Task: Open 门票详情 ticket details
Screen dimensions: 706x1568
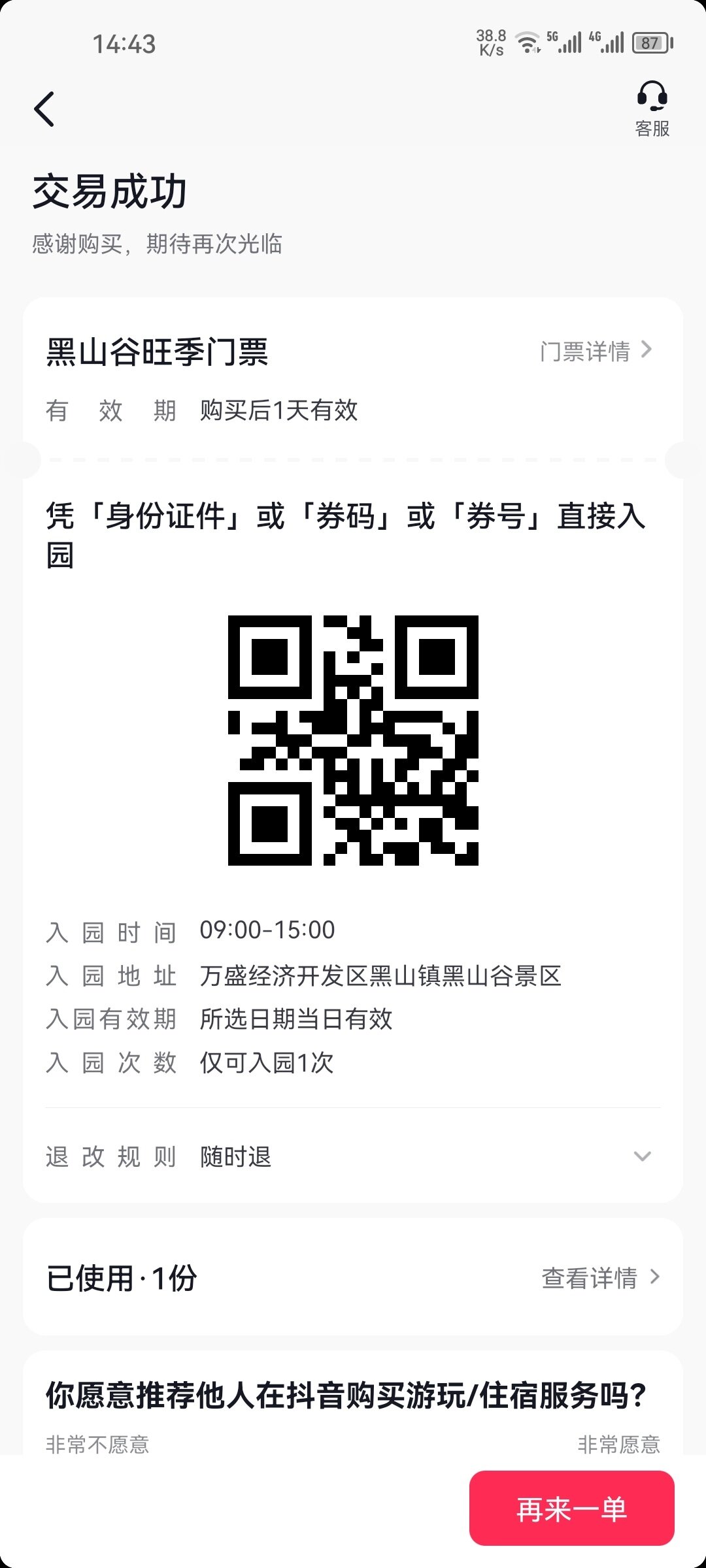Action: click(x=596, y=351)
